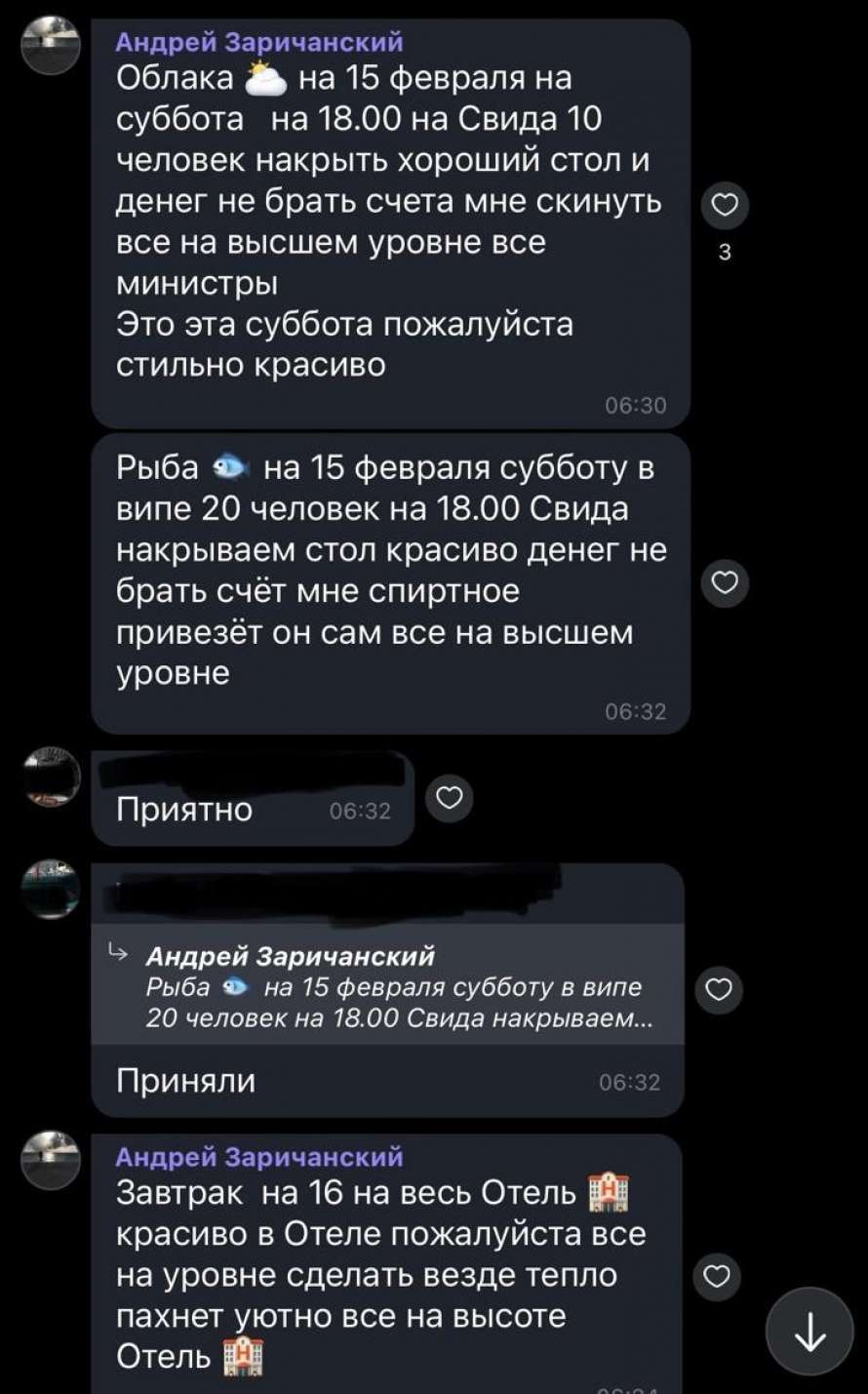React with heart to the Приятно message
This screenshot has width=868, height=1394.
click(449, 799)
